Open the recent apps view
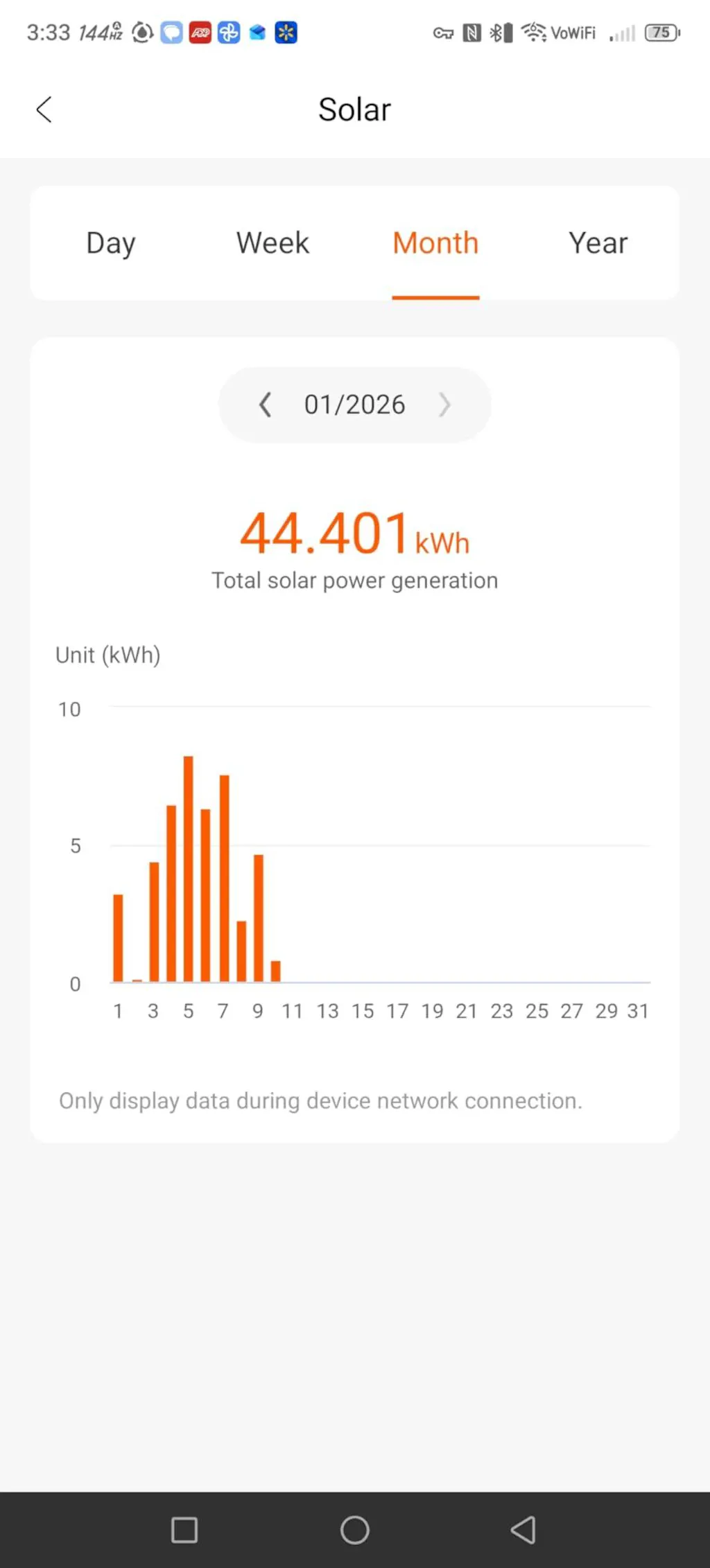The height and width of the screenshot is (1568, 710). click(x=184, y=1530)
